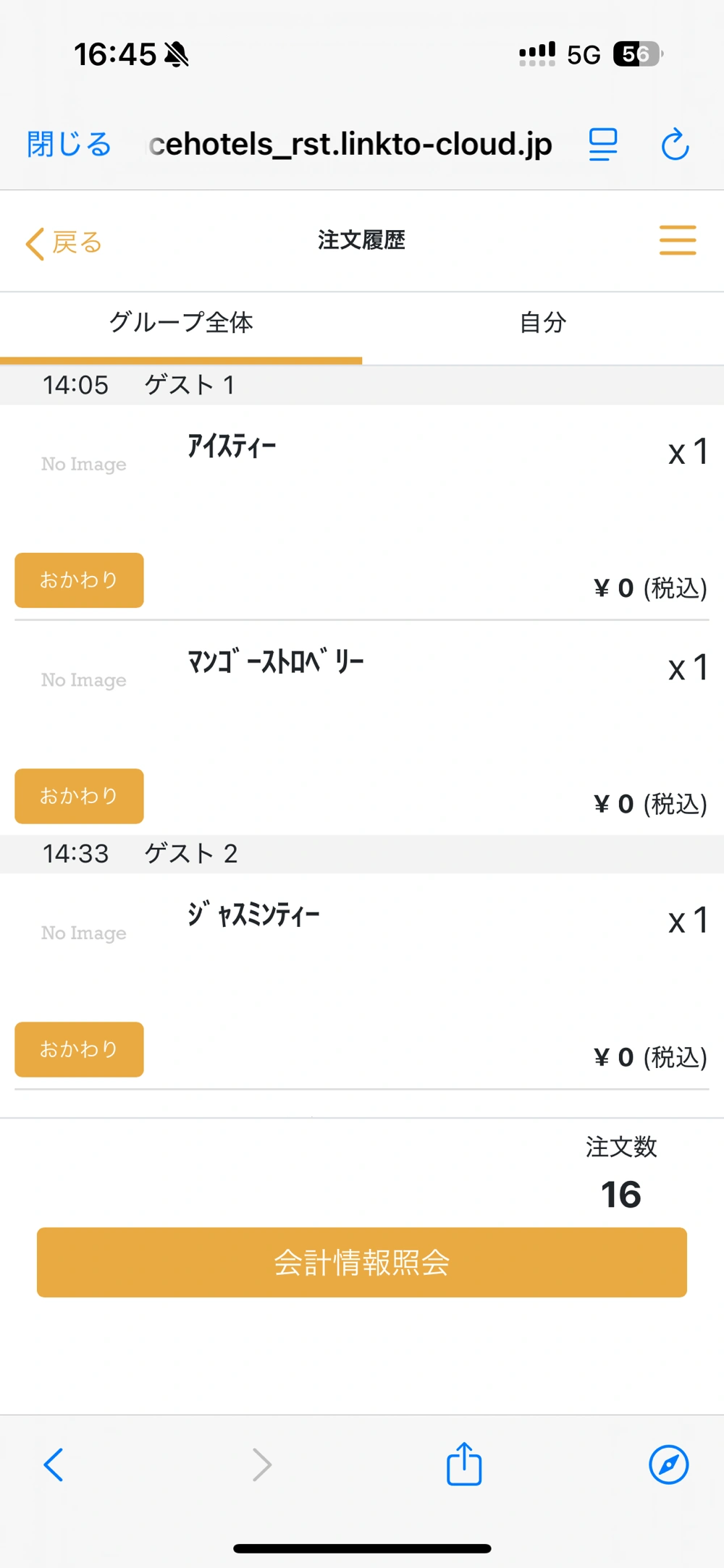Switch to the グループ全体 tab
Viewport: 724px width, 1568px height.
click(181, 323)
